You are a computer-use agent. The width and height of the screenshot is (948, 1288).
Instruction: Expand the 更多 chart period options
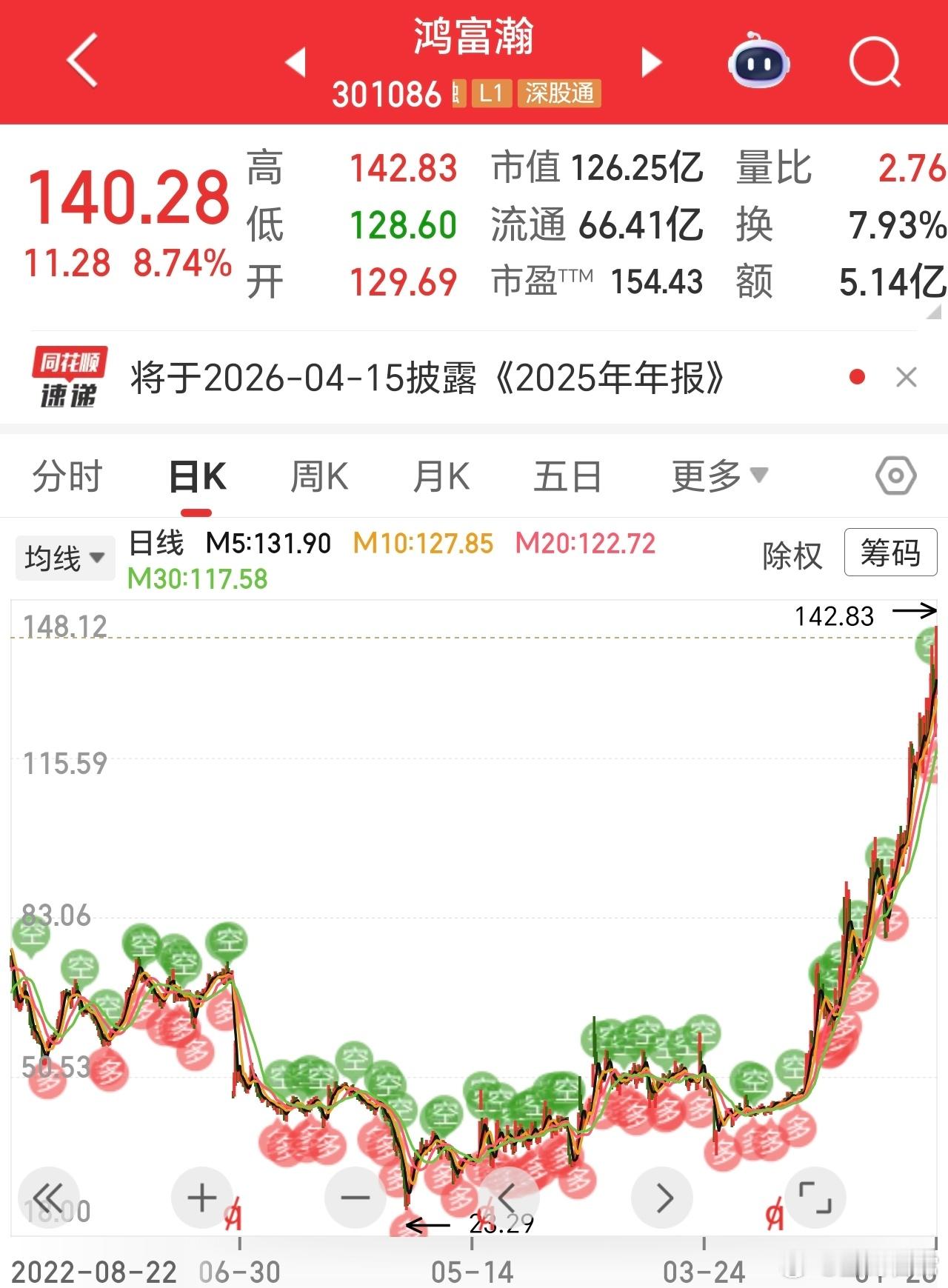(x=716, y=476)
